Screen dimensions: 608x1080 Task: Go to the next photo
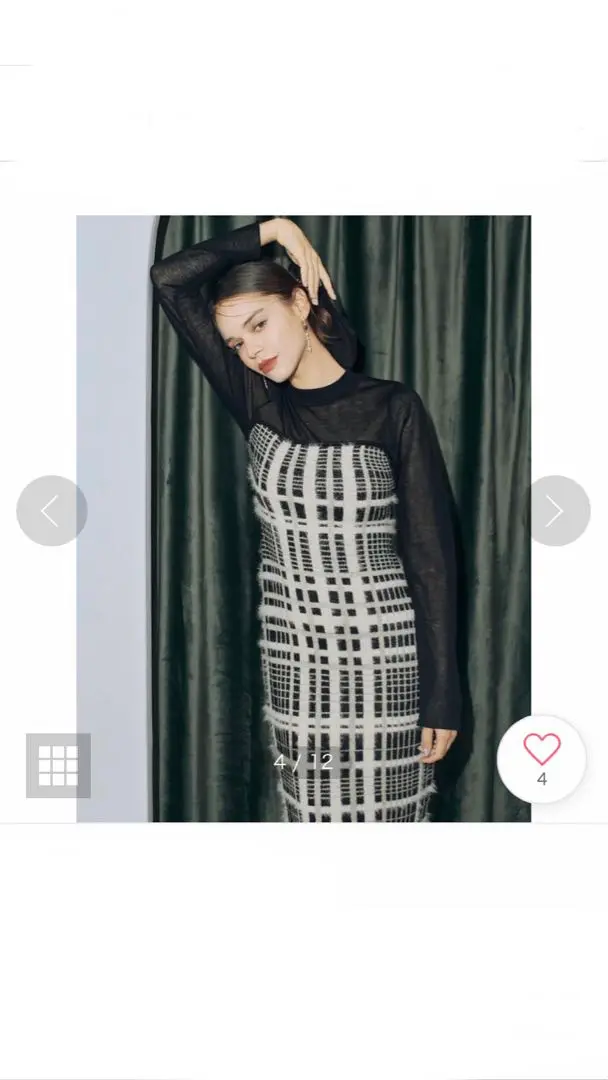coord(556,511)
